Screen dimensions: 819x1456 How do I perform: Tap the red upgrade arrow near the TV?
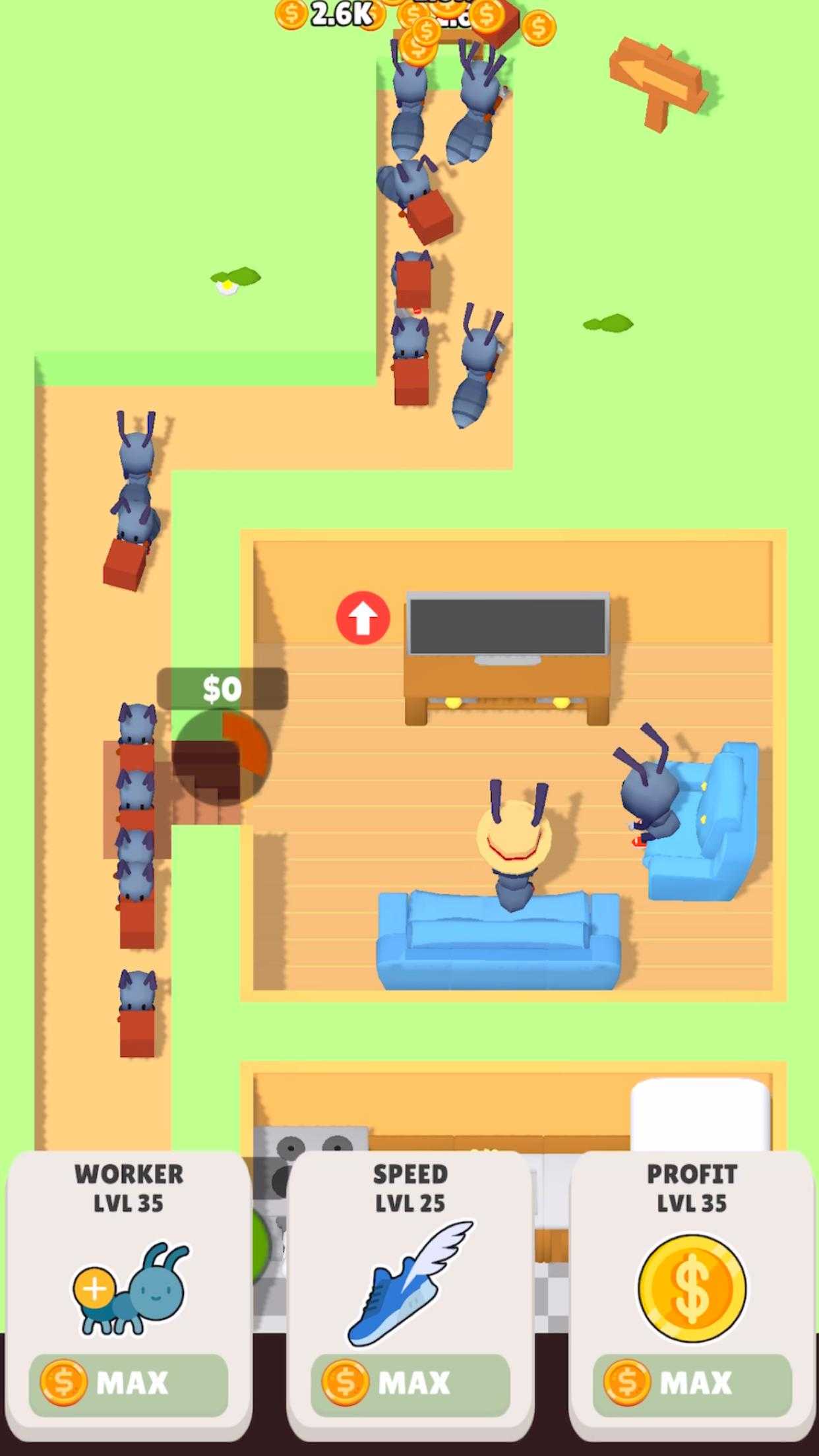[363, 618]
